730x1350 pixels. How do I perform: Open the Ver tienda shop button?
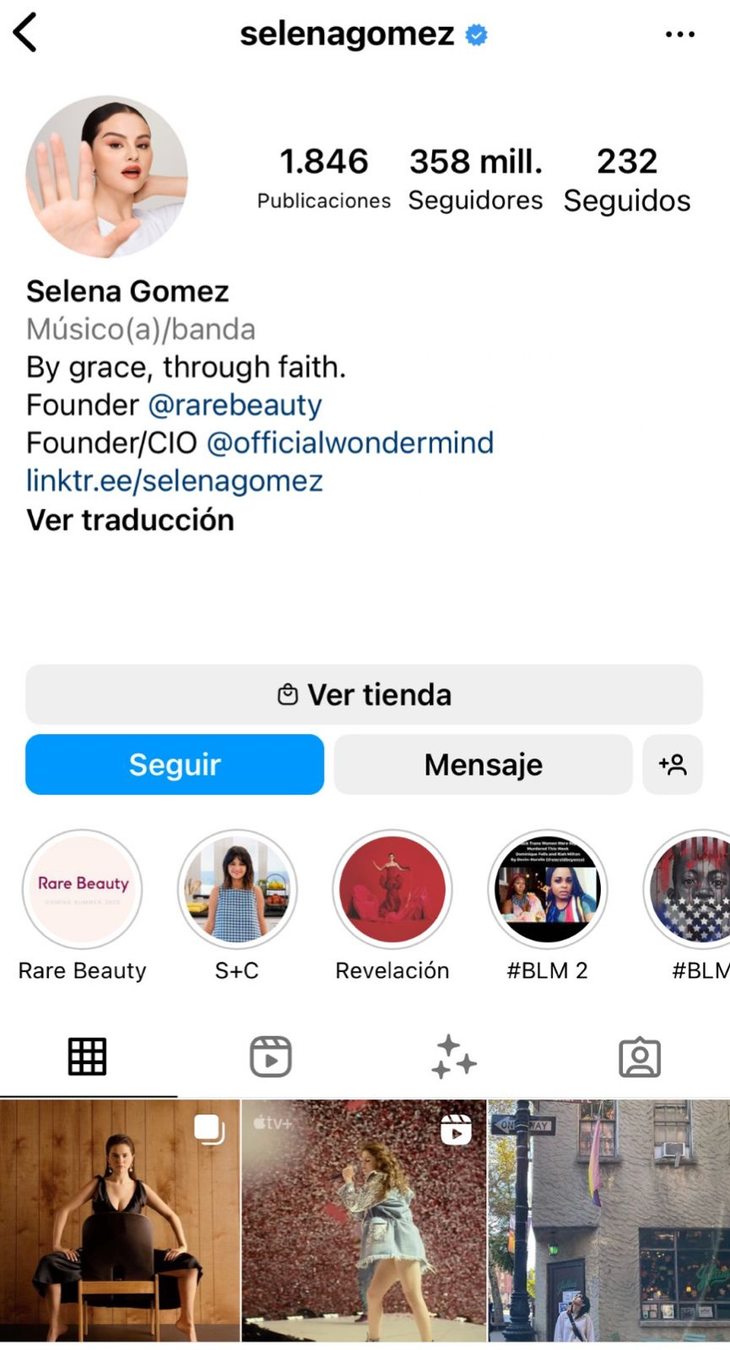364,695
